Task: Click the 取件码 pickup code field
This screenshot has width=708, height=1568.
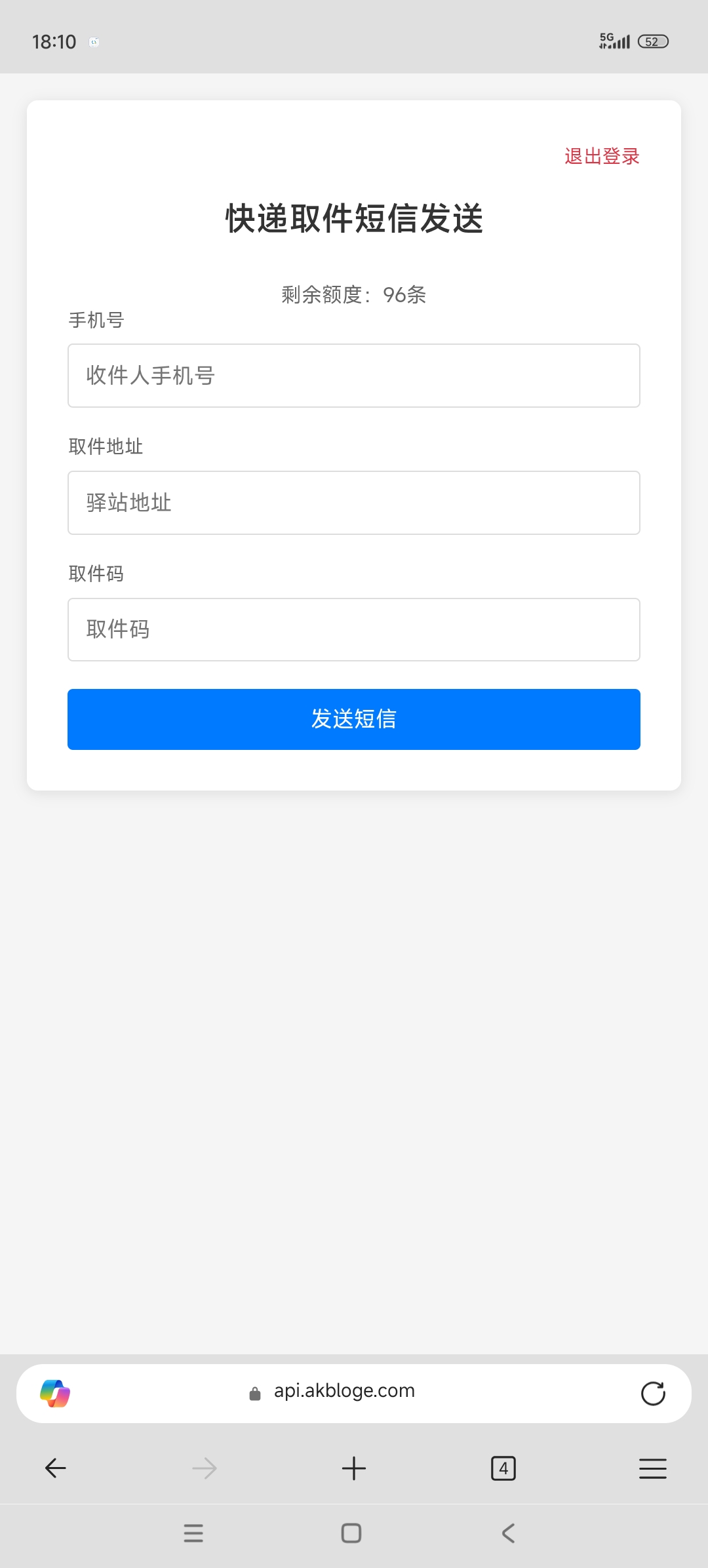Action: pos(353,629)
